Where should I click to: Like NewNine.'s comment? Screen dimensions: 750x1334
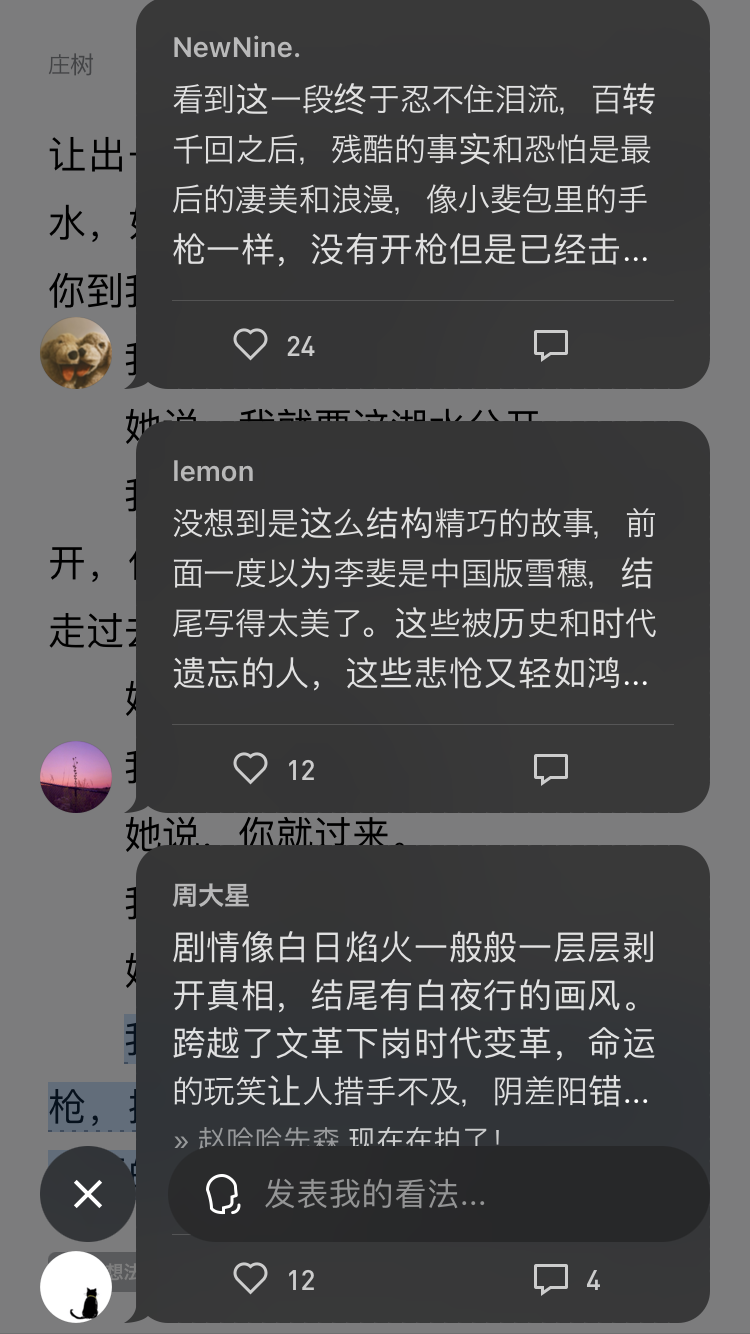pos(251,345)
